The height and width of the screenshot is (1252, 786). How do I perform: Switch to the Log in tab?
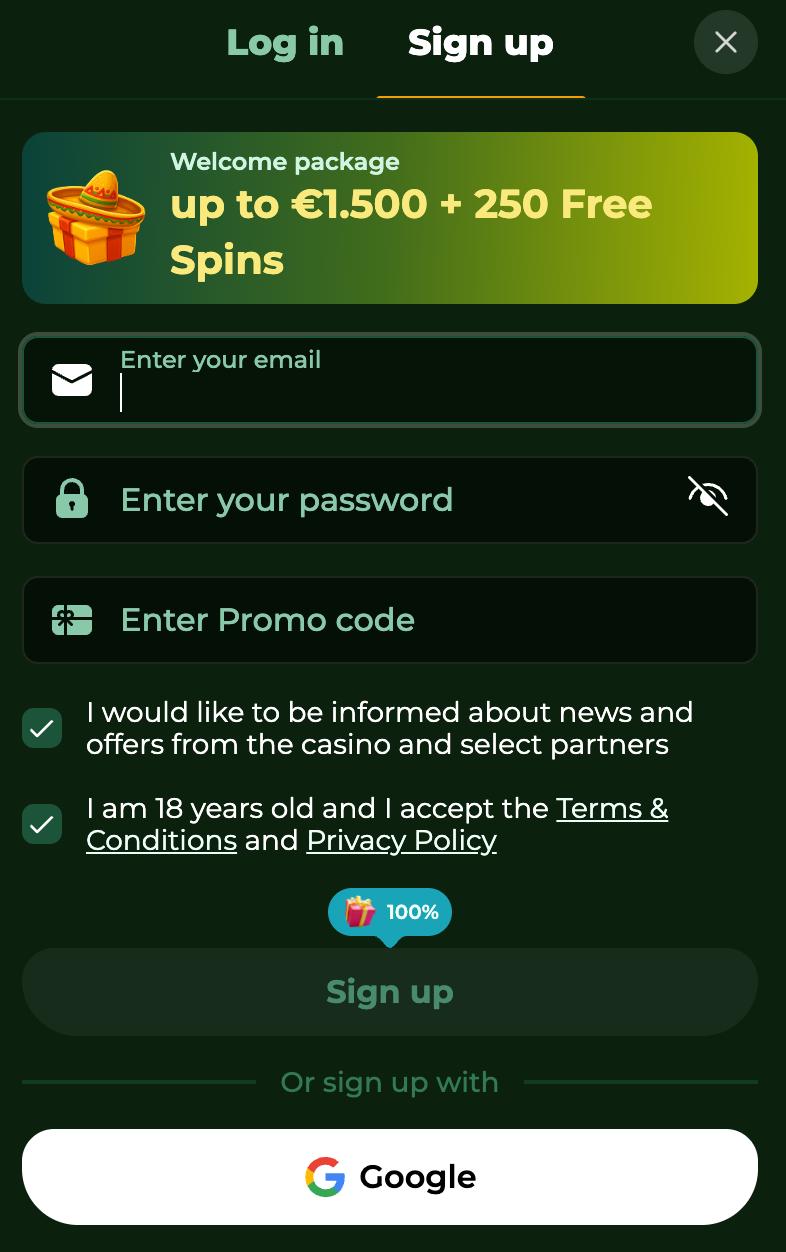(x=285, y=43)
